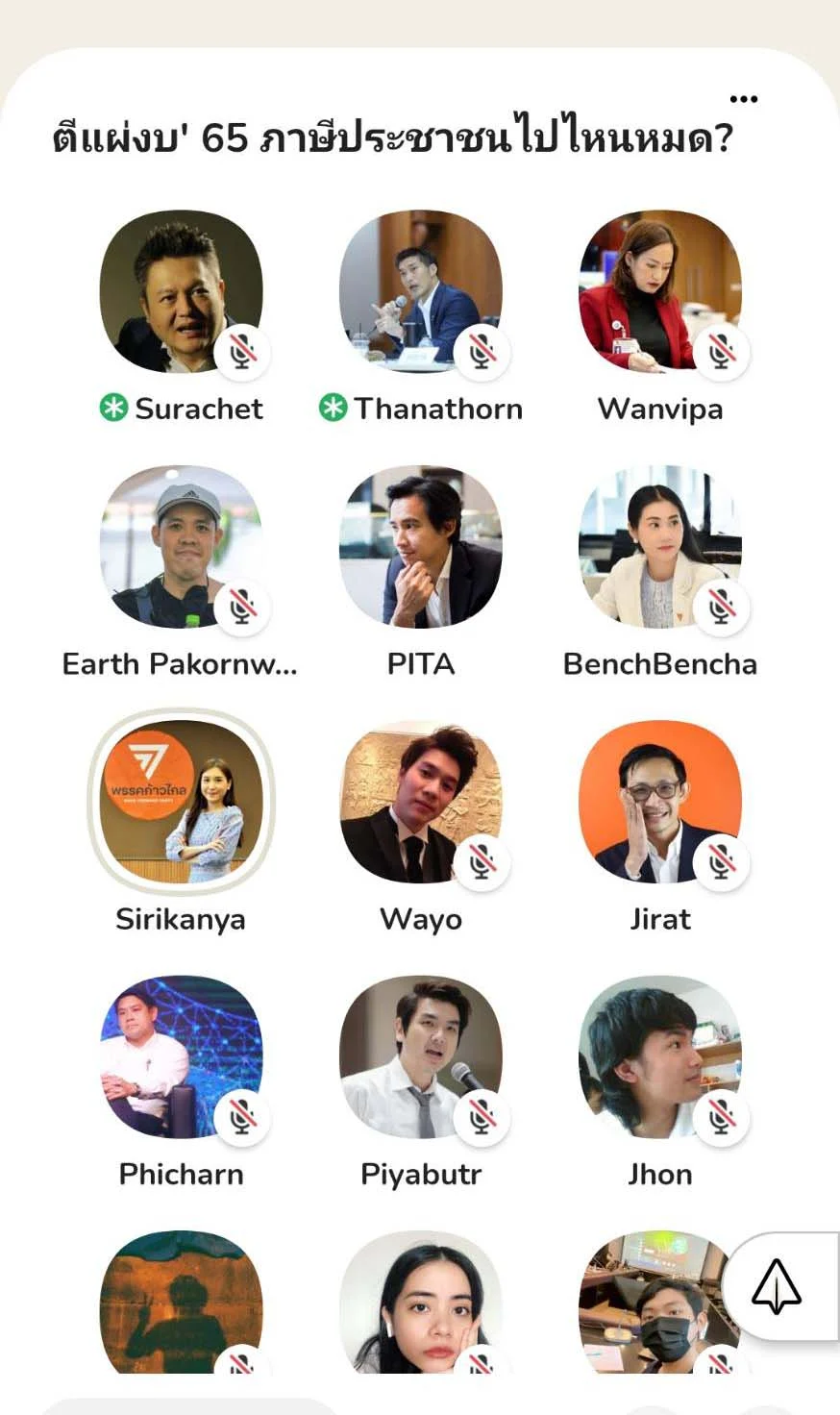View Jhon's profile
This screenshot has width=840, height=1415.
click(659, 1056)
